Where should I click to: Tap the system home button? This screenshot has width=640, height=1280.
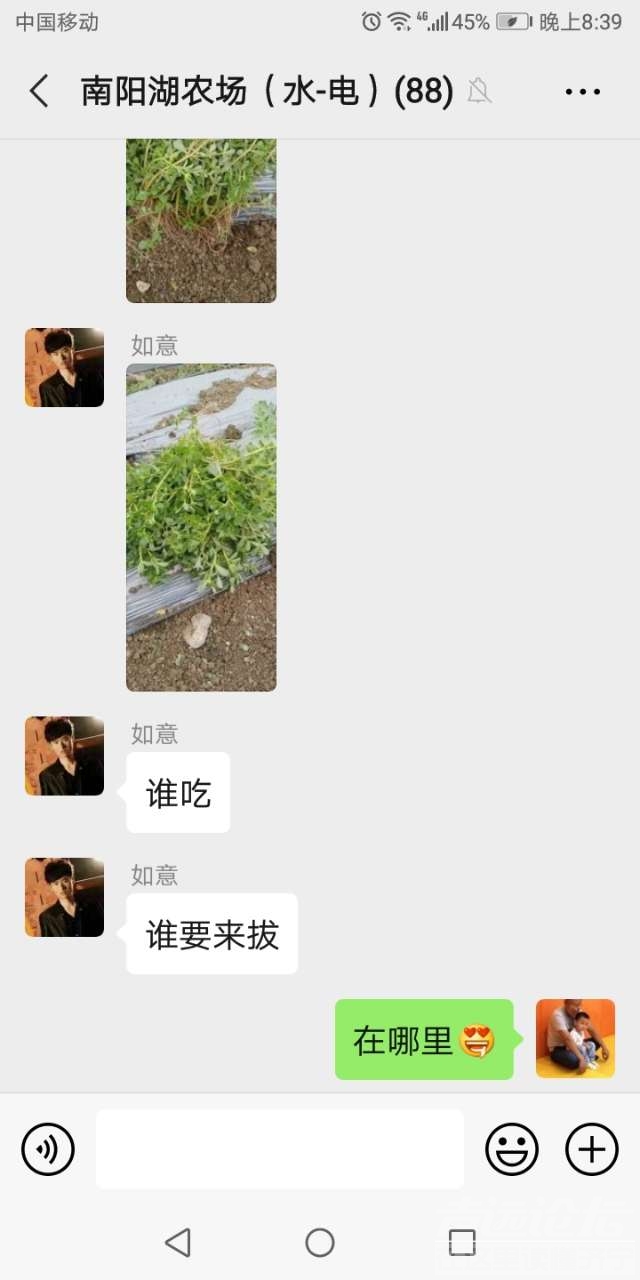point(320,1242)
